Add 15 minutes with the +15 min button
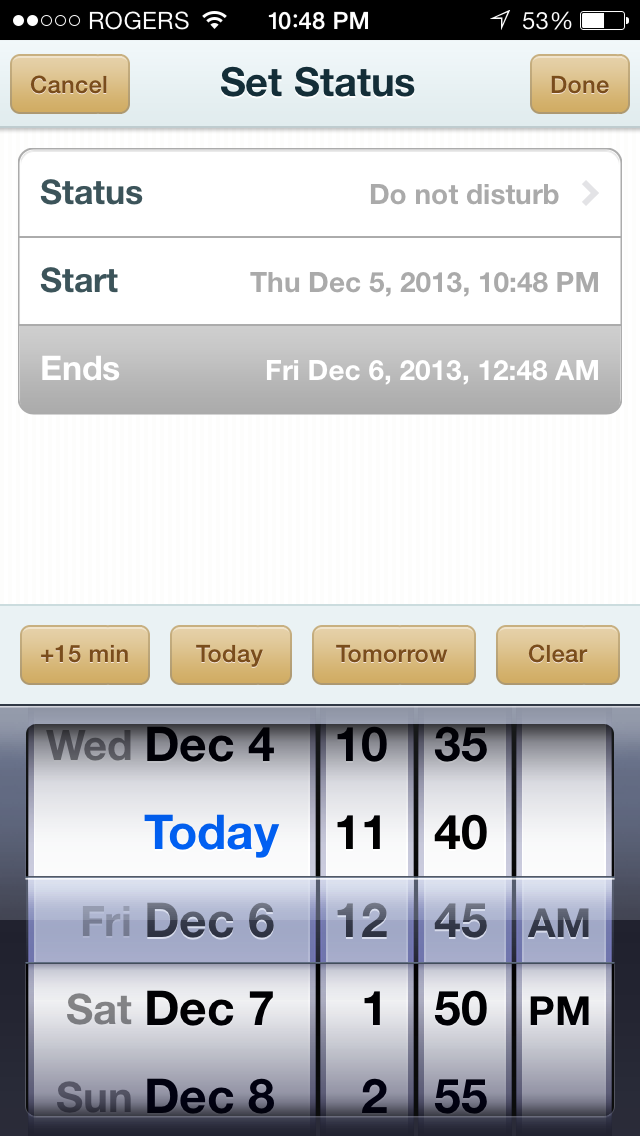The height and width of the screenshot is (1136, 640). pyautogui.click(x=85, y=655)
